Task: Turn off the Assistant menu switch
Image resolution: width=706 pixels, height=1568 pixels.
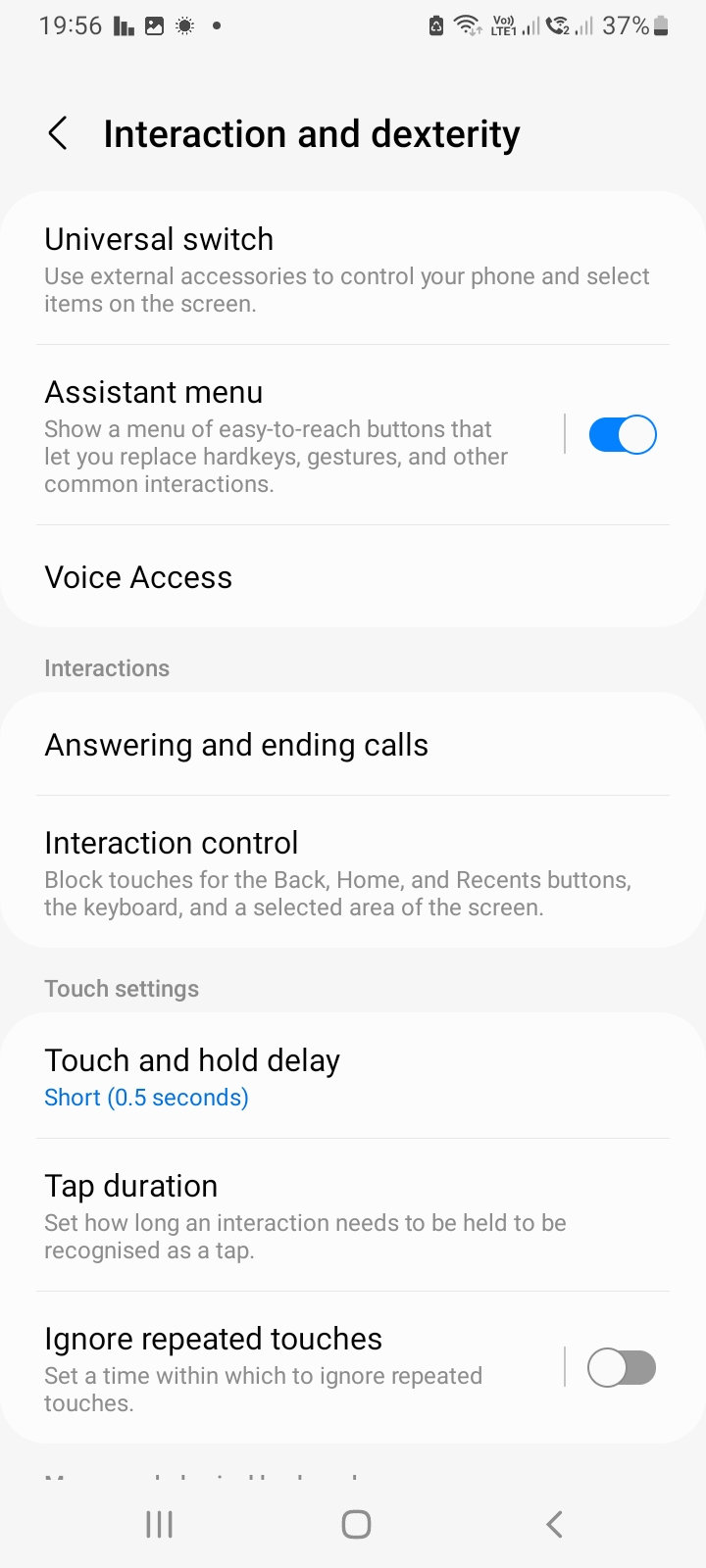Action: pyautogui.click(x=622, y=435)
